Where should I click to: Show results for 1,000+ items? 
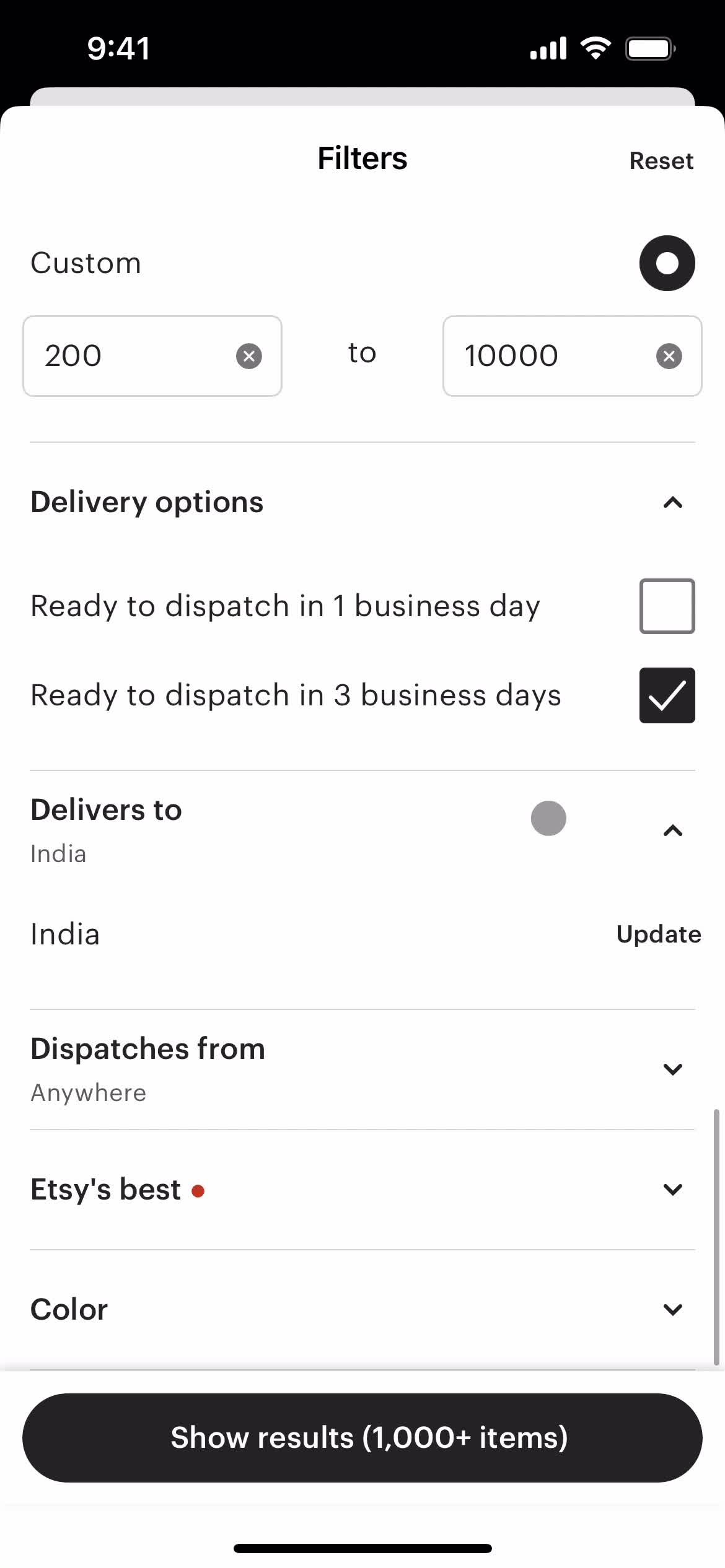click(x=362, y=1438)
